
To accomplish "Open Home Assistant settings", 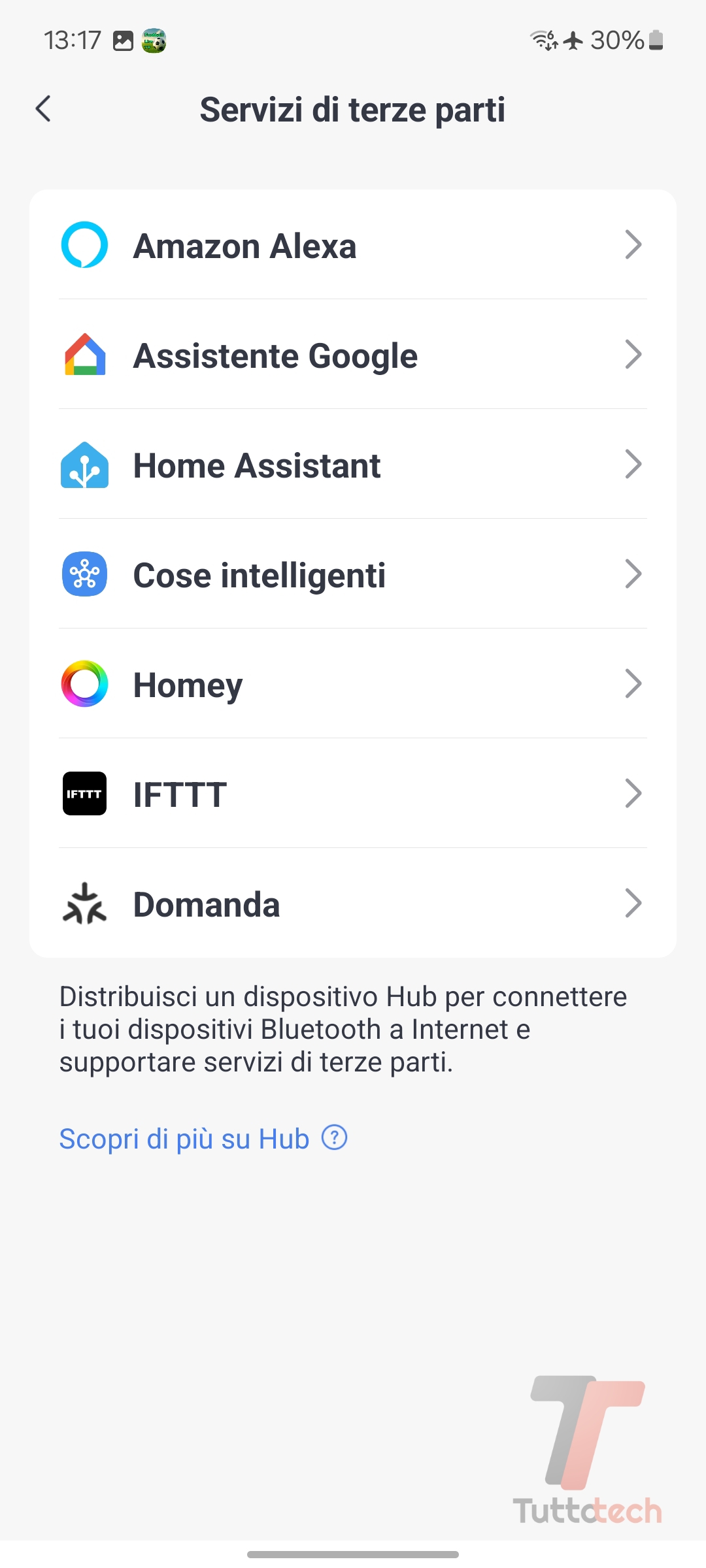I will pyautogui.click(x=353, y=465).
